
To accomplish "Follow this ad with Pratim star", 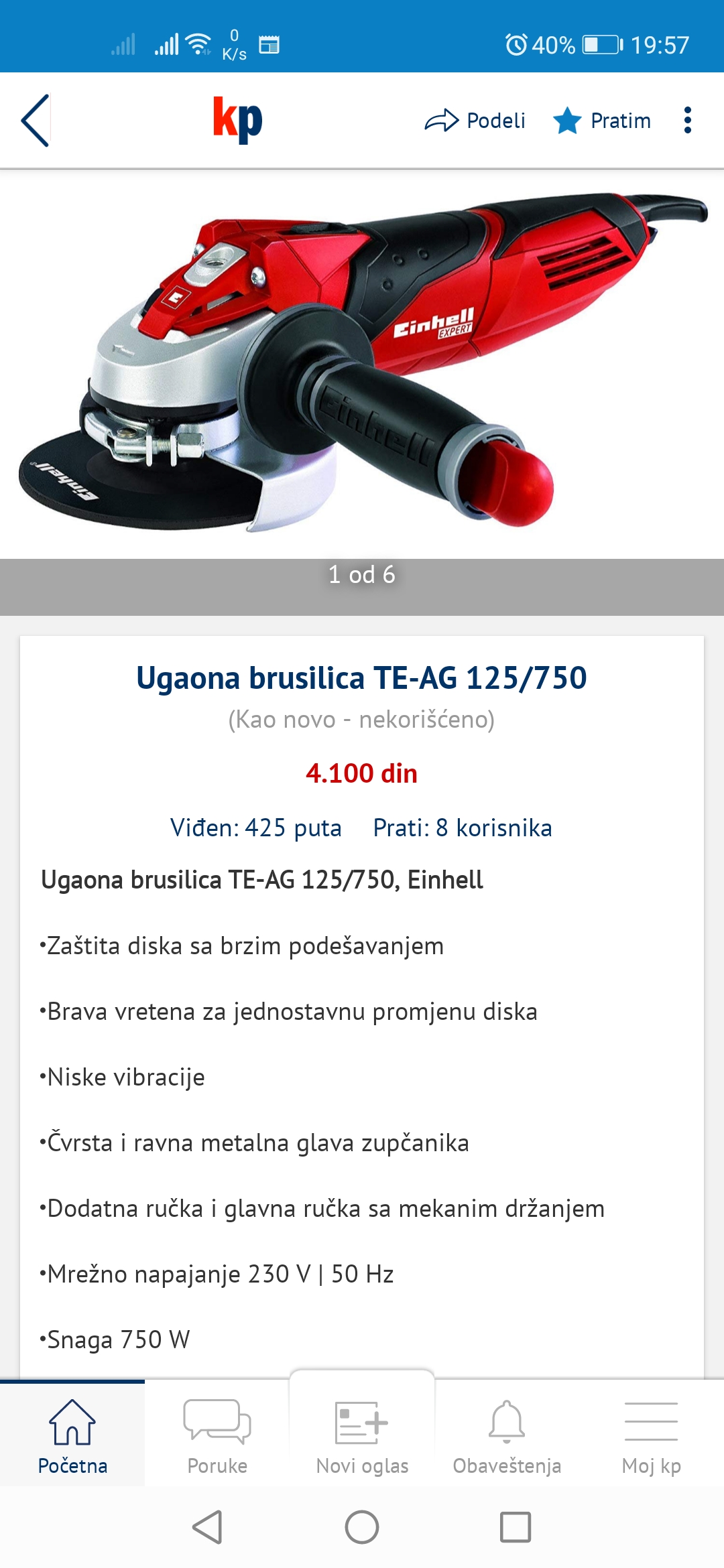I will click(602, 121).
